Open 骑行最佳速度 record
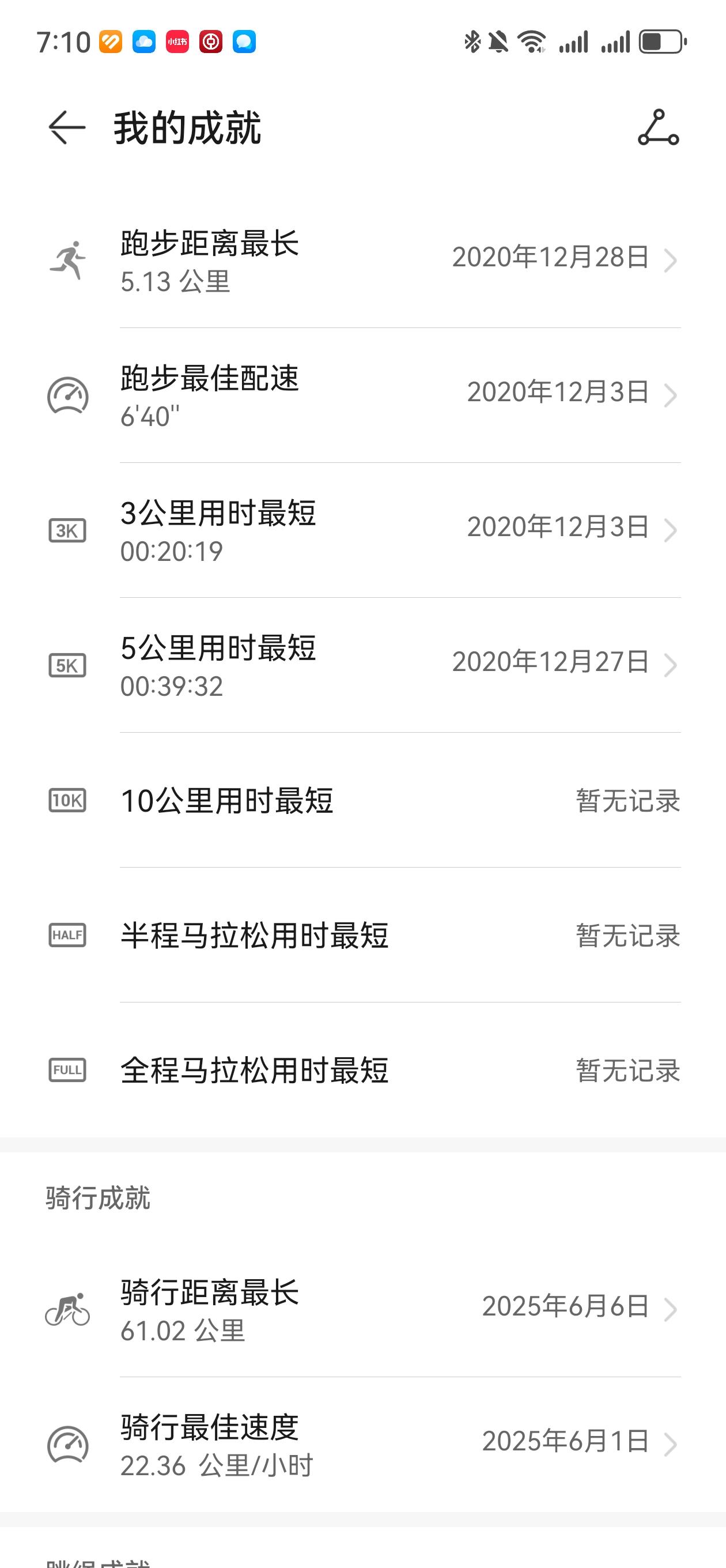The height and width of the screenshot is (1568, 726). click(362, 1445)
